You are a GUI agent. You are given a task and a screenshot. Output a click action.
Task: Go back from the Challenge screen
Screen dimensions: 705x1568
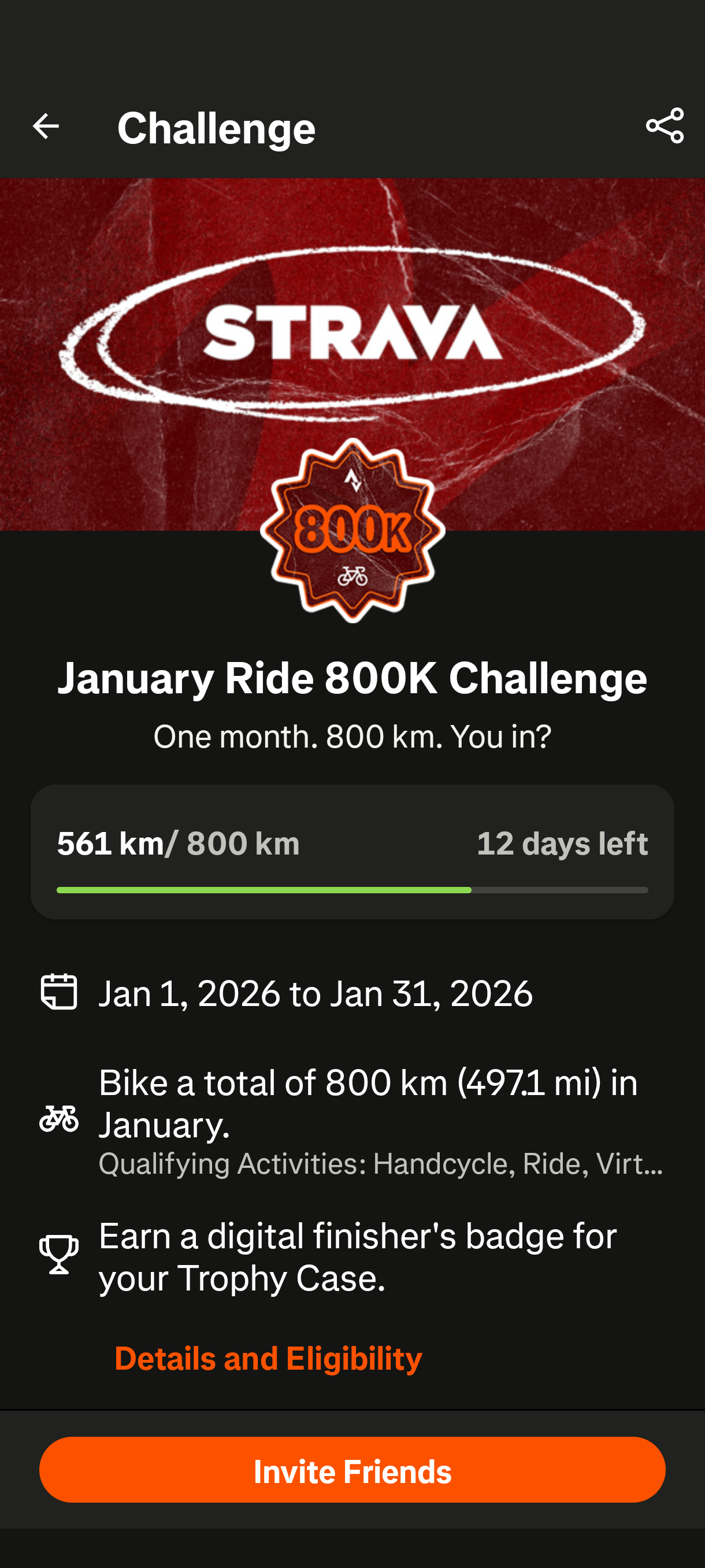coord(46,127)
